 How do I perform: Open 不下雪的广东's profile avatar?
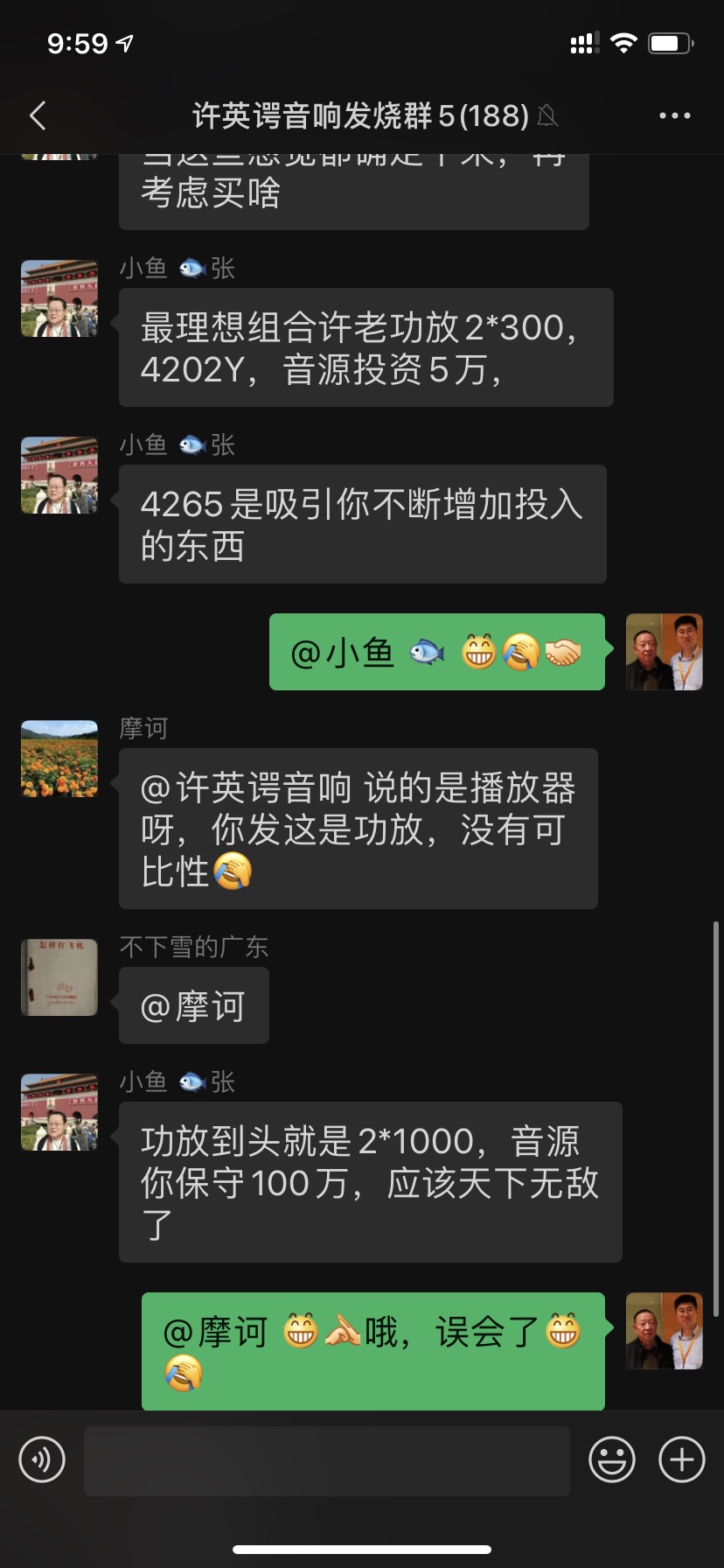click(59, 976)
